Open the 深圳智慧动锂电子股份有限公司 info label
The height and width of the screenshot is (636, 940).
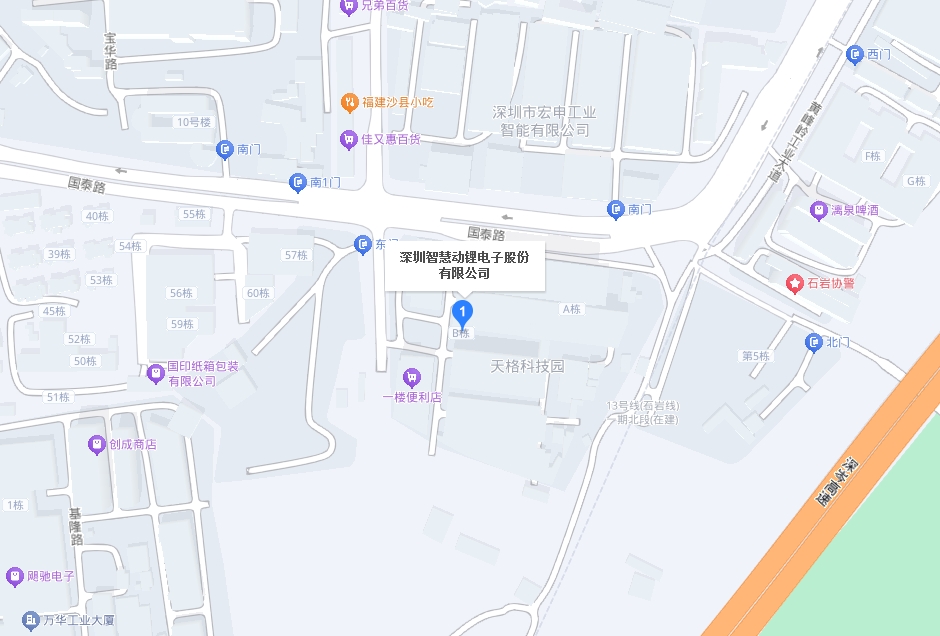click(464, 265)
